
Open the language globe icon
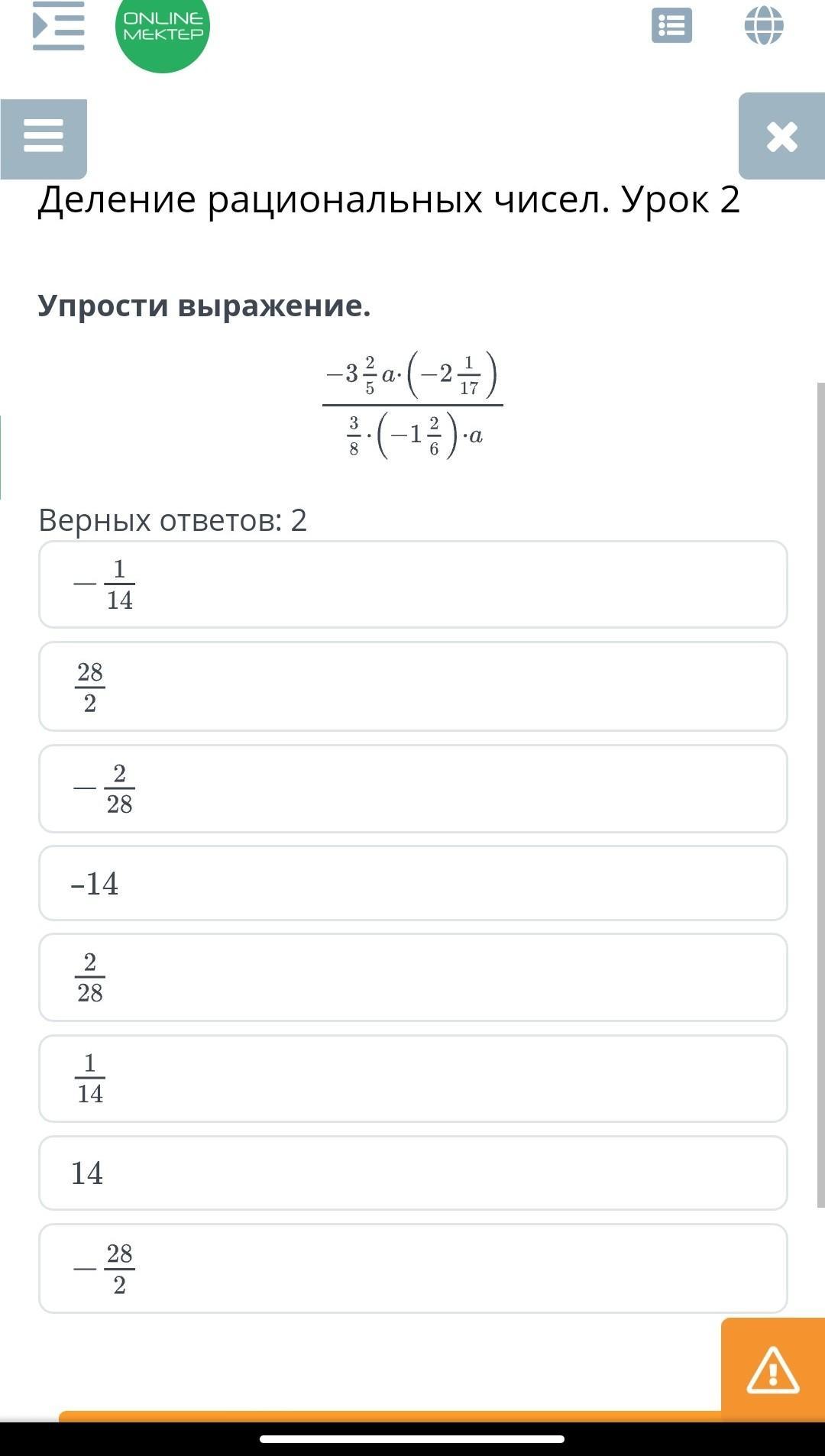(764, 25)
